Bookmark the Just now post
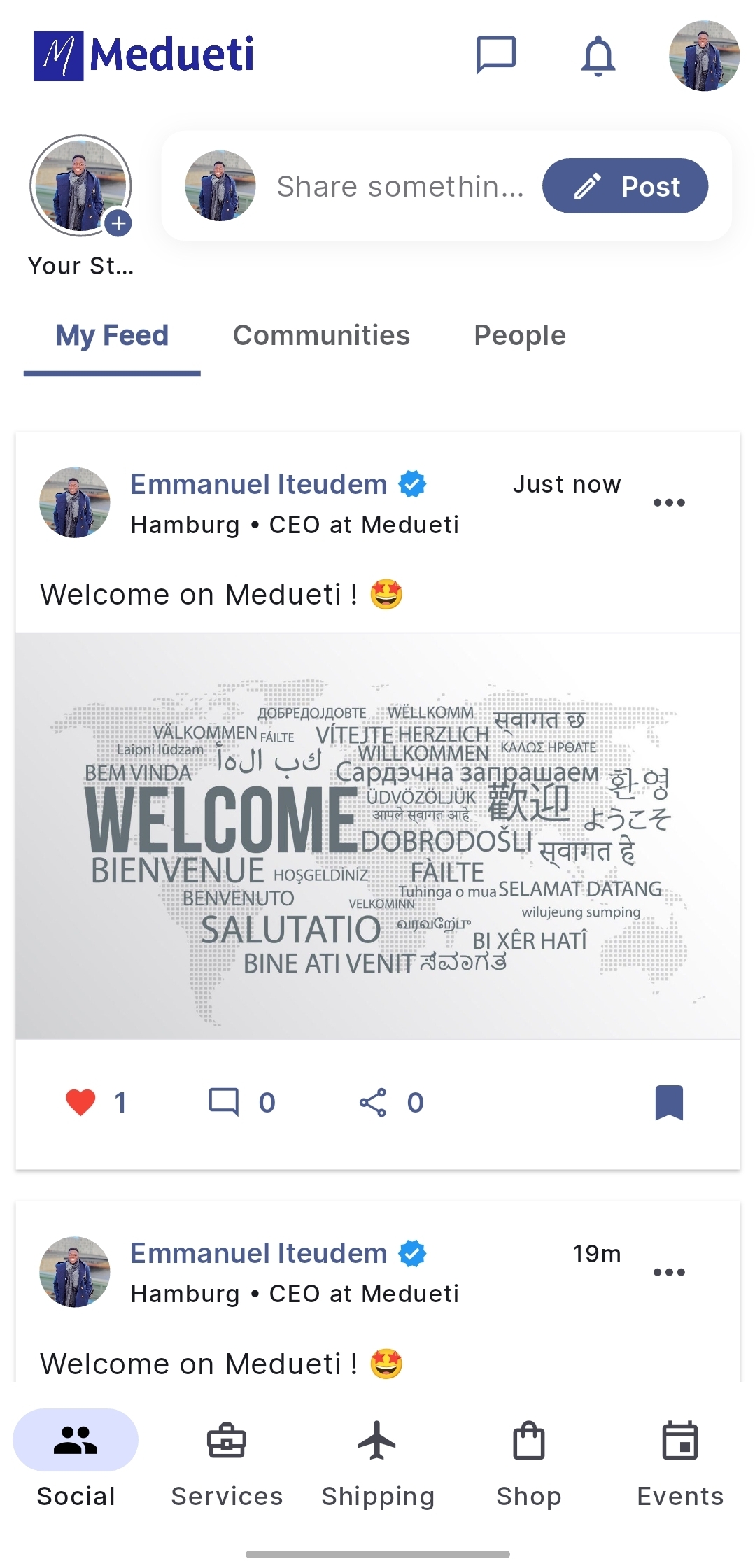755x1568 pixels. pos(668,1102)
